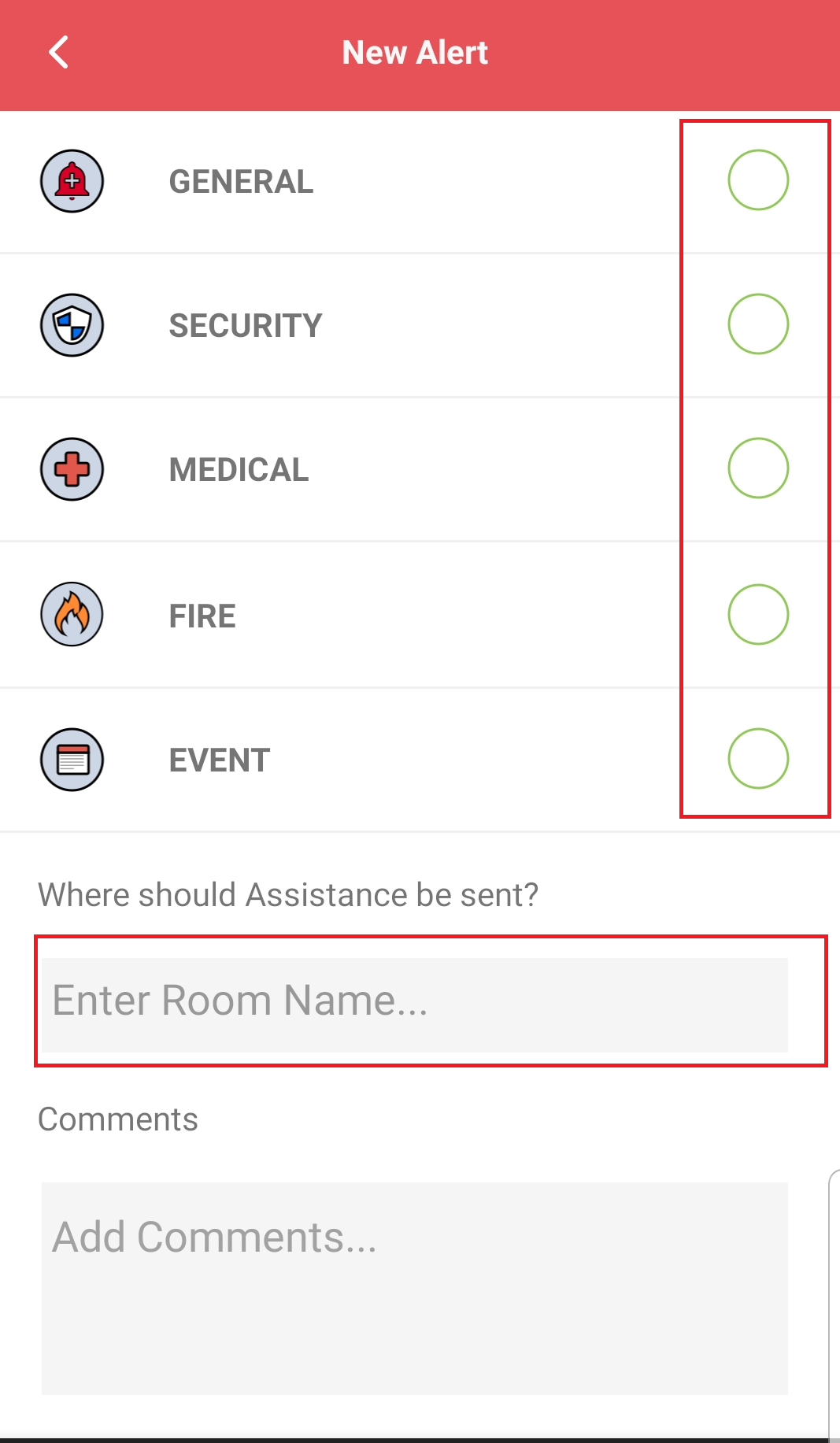
Task: Choose the SECURITY alert radio button
Action: point(757,324)
